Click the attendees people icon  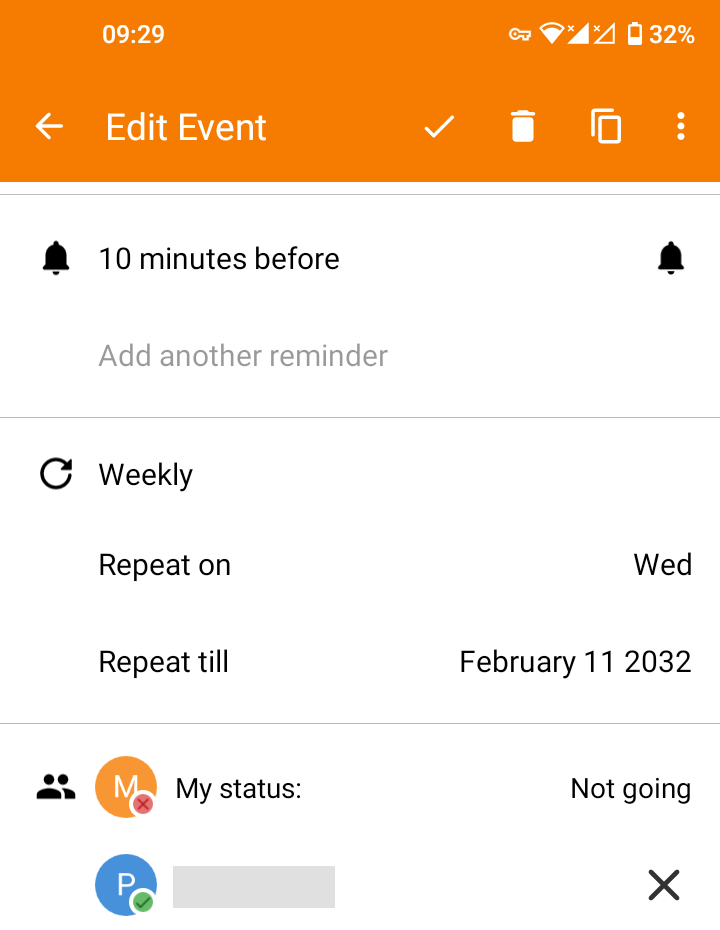coord(56,787)
